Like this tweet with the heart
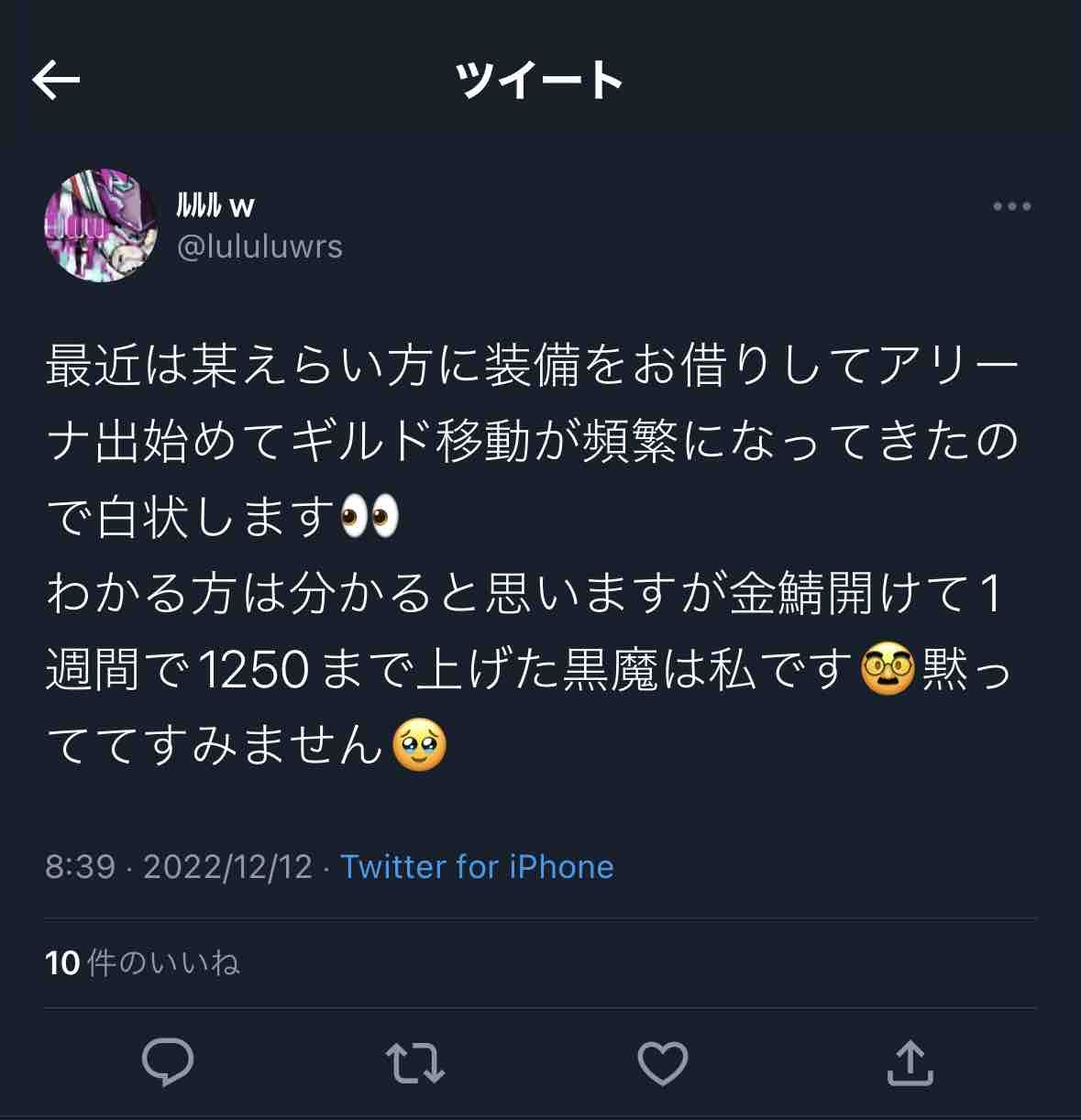The height and width of the screenshot is (1120, 1081). coord(662,1063)
